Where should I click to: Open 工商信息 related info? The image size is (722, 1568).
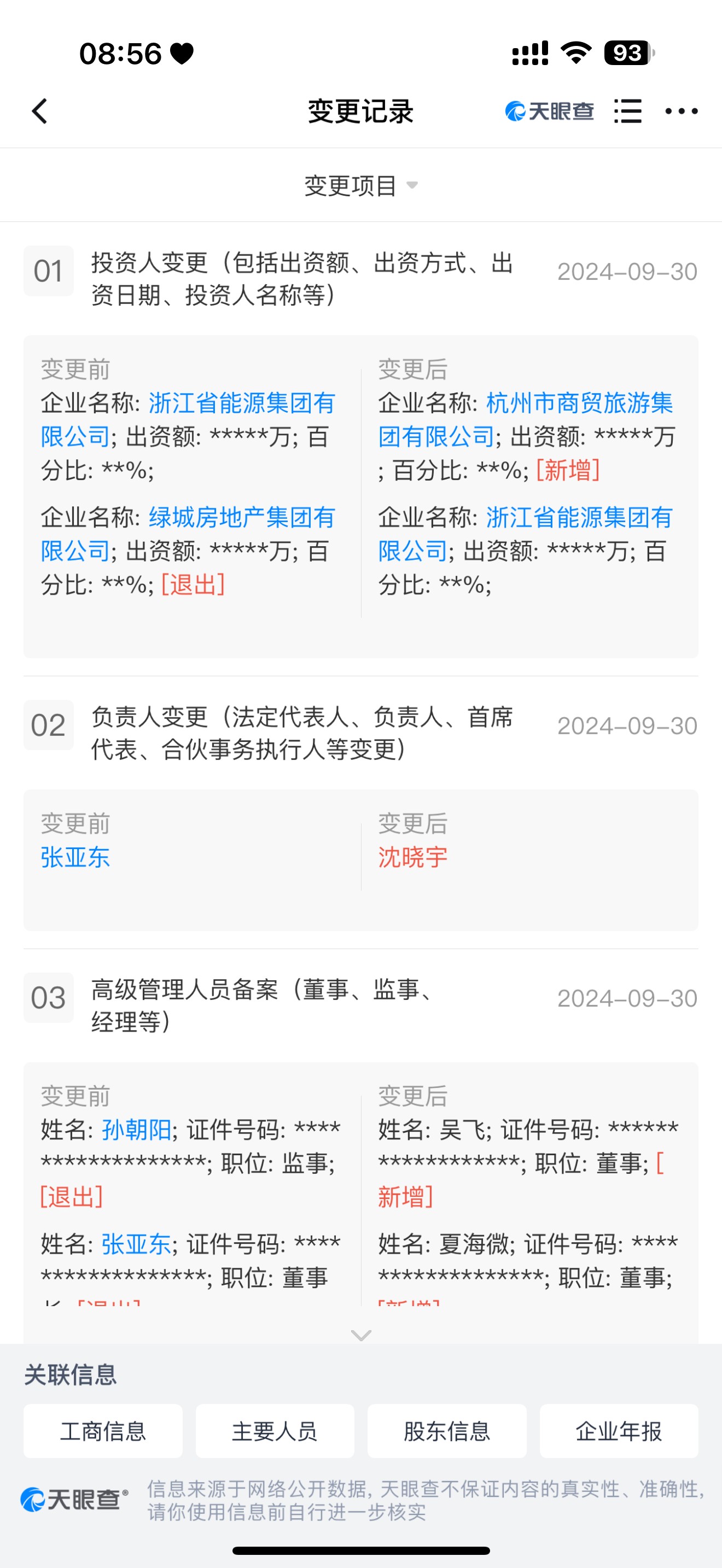(103, 1431)
